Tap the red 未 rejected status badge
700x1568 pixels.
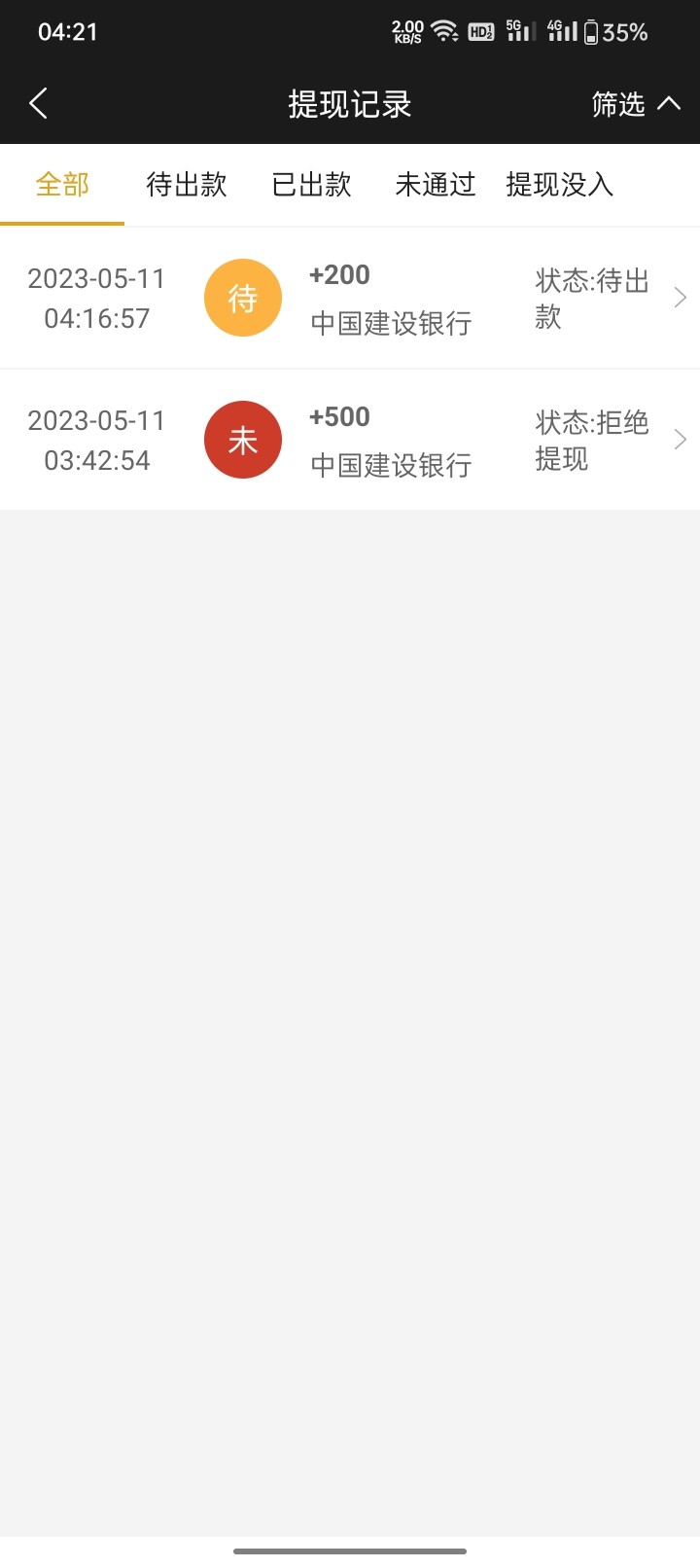point(243,440)
